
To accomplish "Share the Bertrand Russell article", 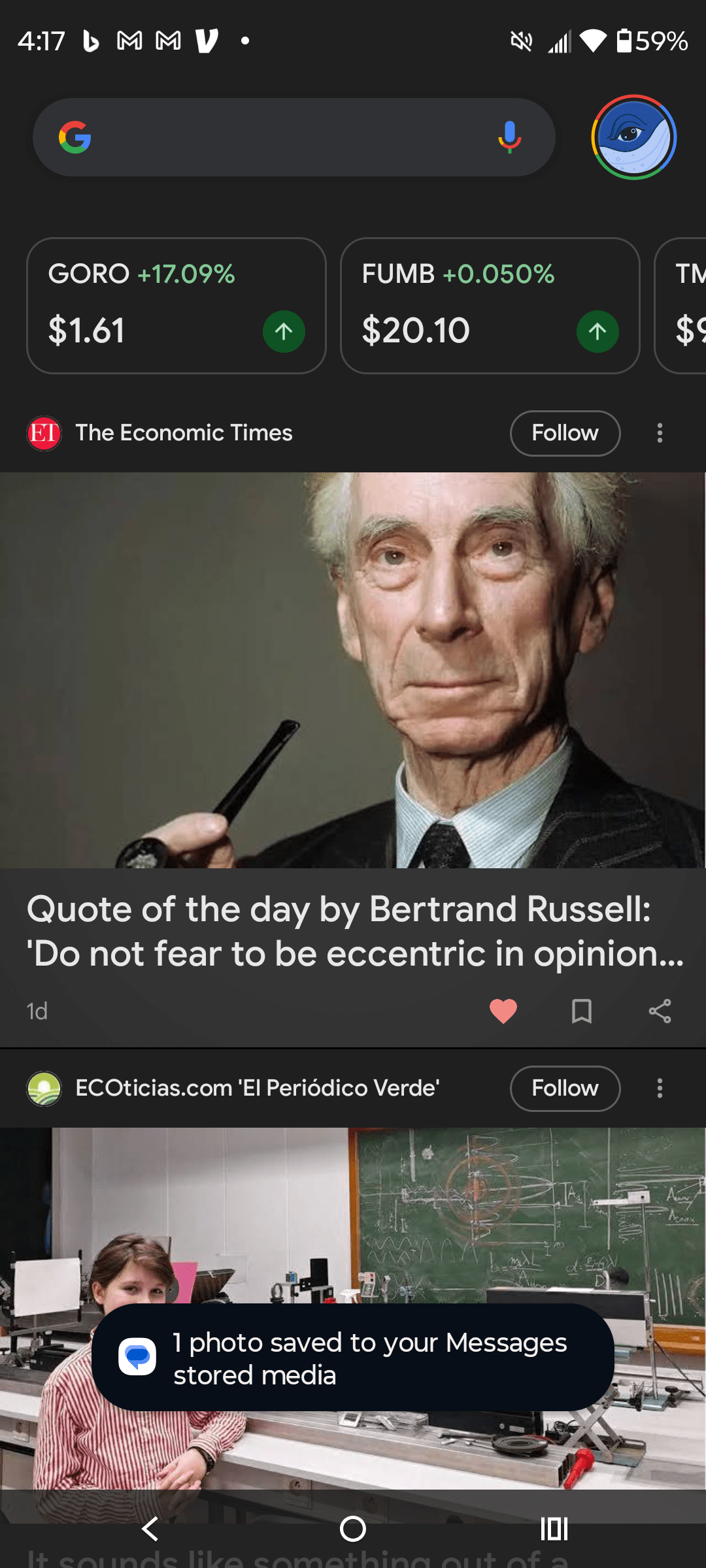I will tap(660, 1011).
